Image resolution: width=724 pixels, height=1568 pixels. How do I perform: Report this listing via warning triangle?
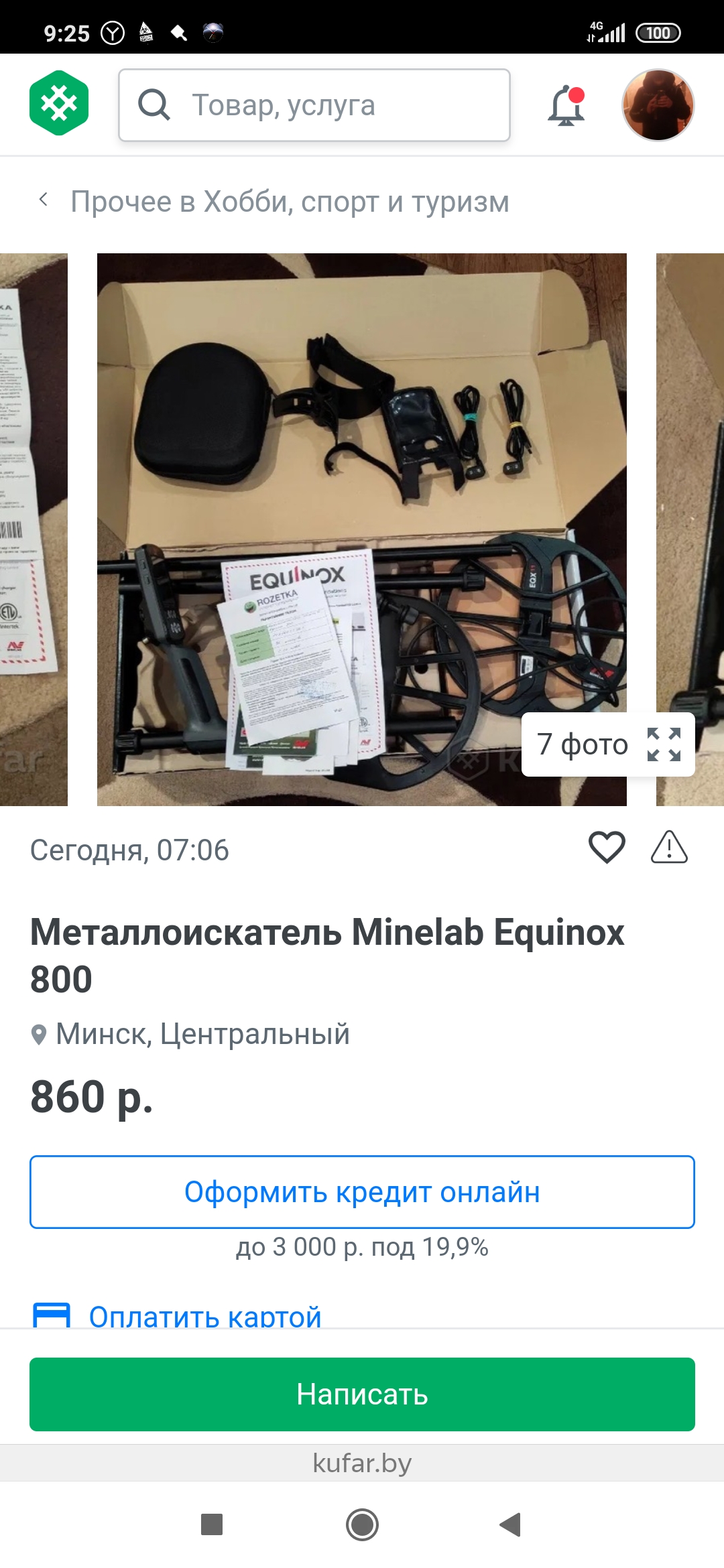click(669, 848)
